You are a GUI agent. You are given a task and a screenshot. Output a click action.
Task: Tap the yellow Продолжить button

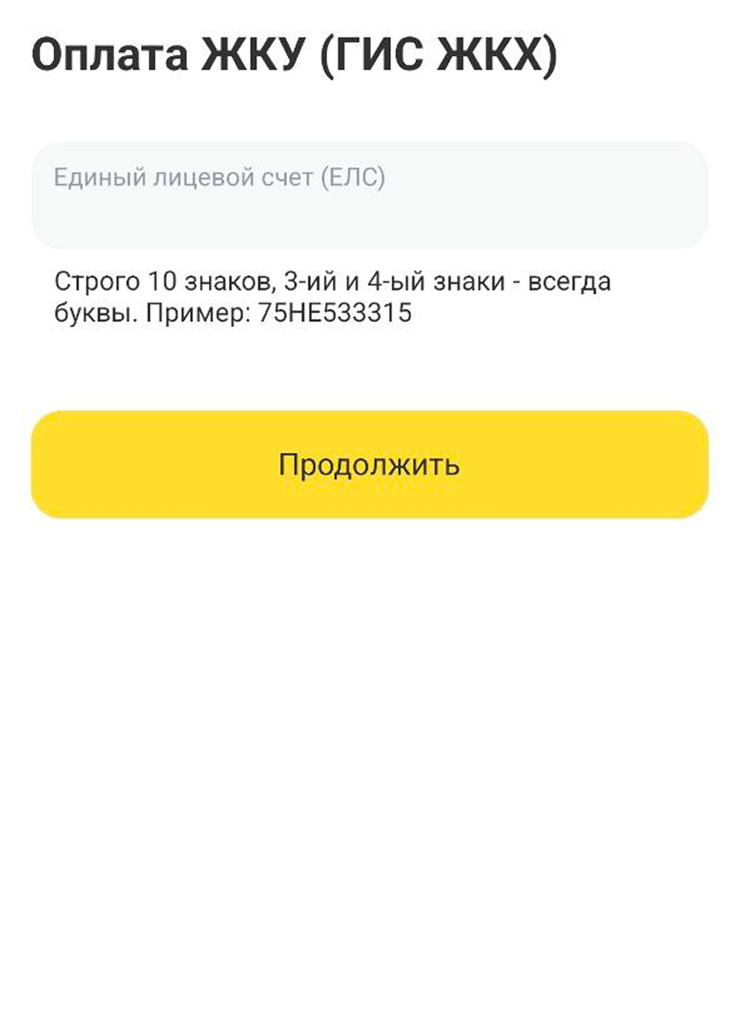point(369,465)
